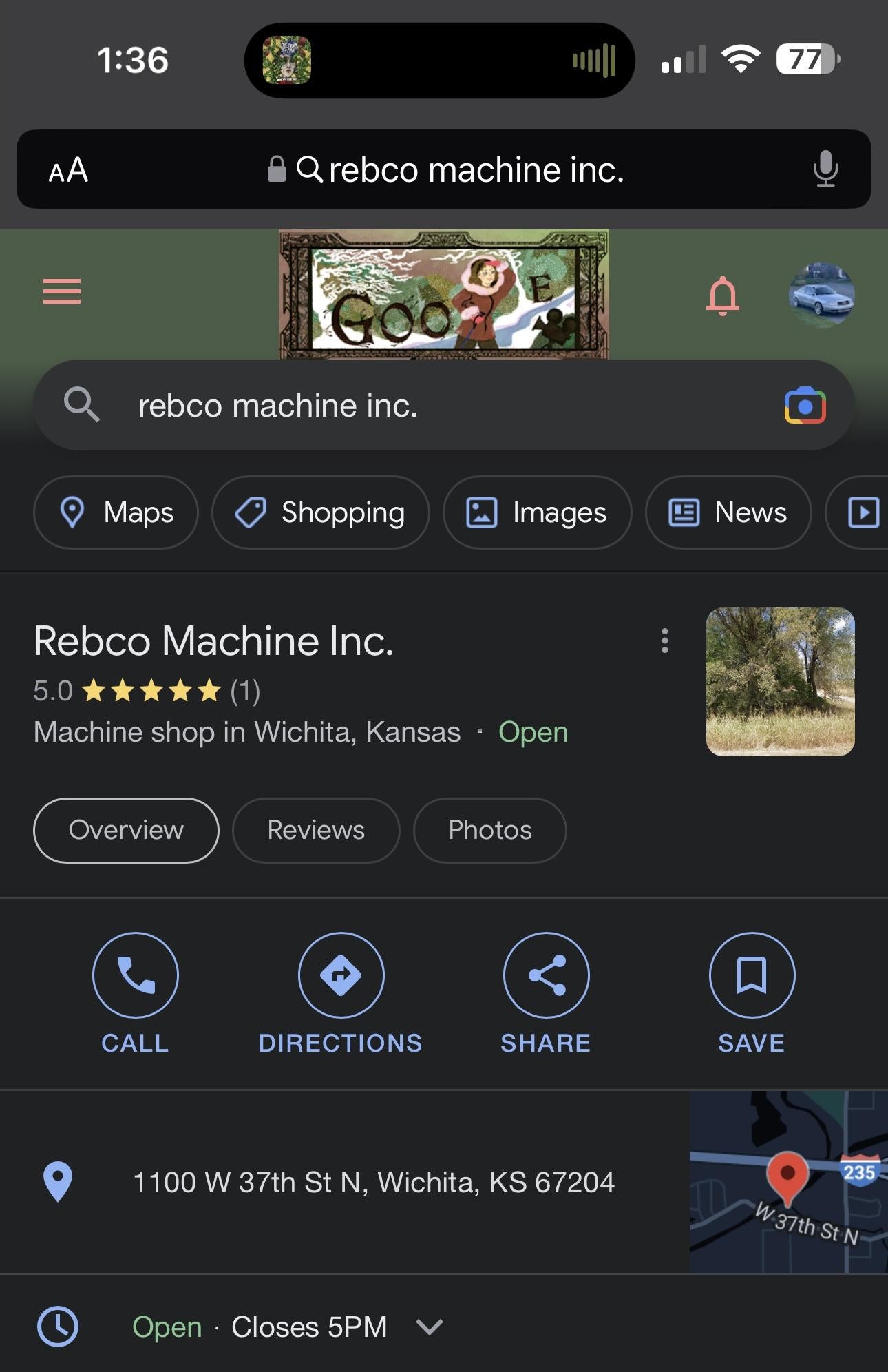Switch to Shopping results
The height and width of the screenshot is (1372, 888).
point(320,512)
